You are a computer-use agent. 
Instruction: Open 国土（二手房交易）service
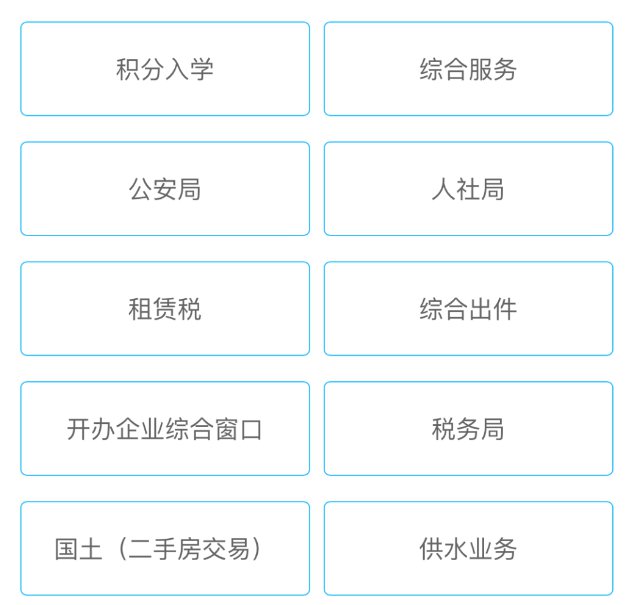click(x=165, y=549)
